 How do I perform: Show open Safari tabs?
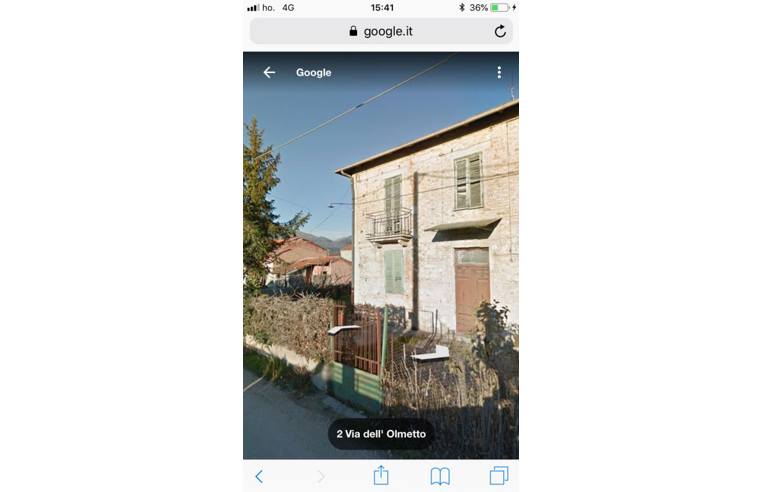[499, 476]
